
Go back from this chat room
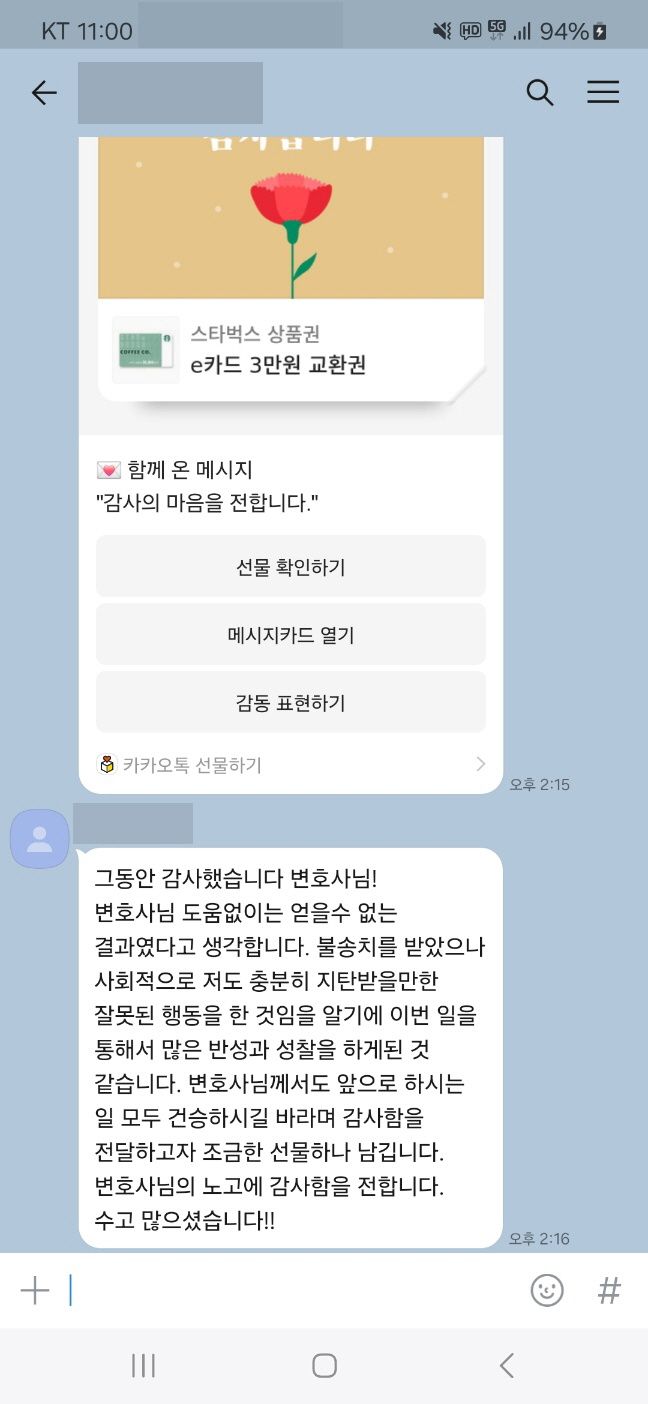(44, 93)
